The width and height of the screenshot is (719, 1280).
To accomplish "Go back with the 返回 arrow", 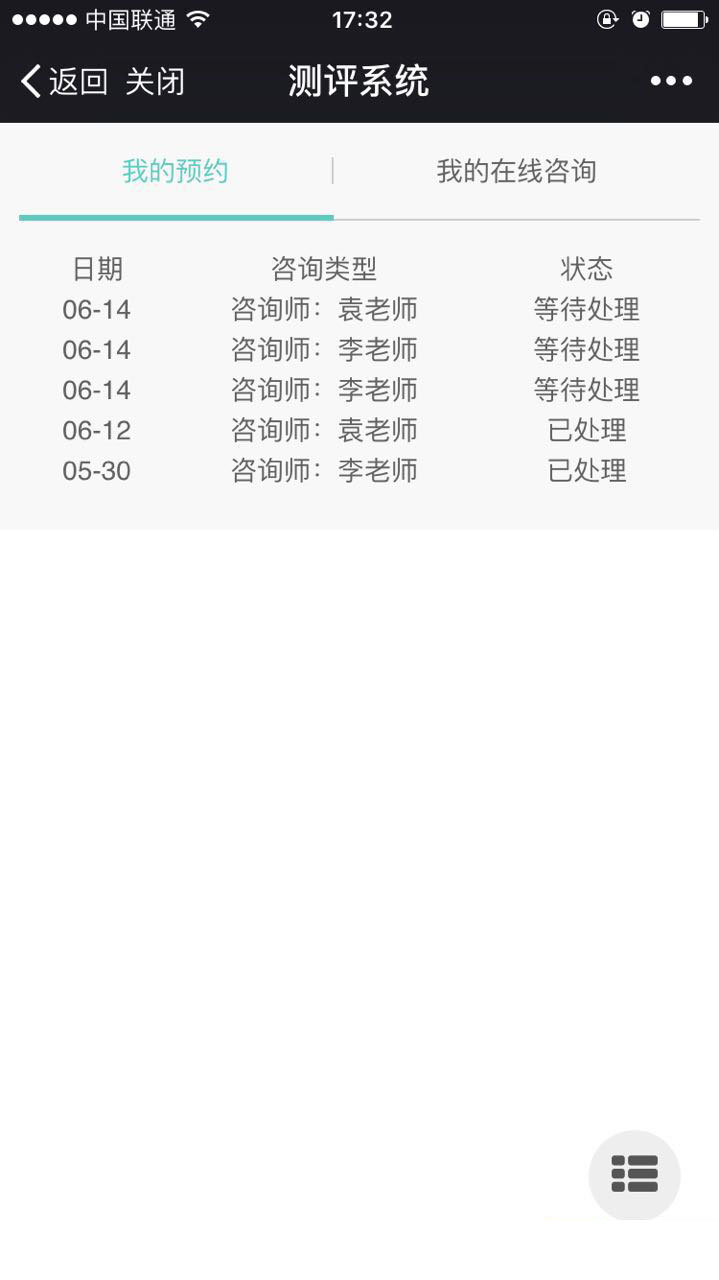I will click(x=64, y=81).
